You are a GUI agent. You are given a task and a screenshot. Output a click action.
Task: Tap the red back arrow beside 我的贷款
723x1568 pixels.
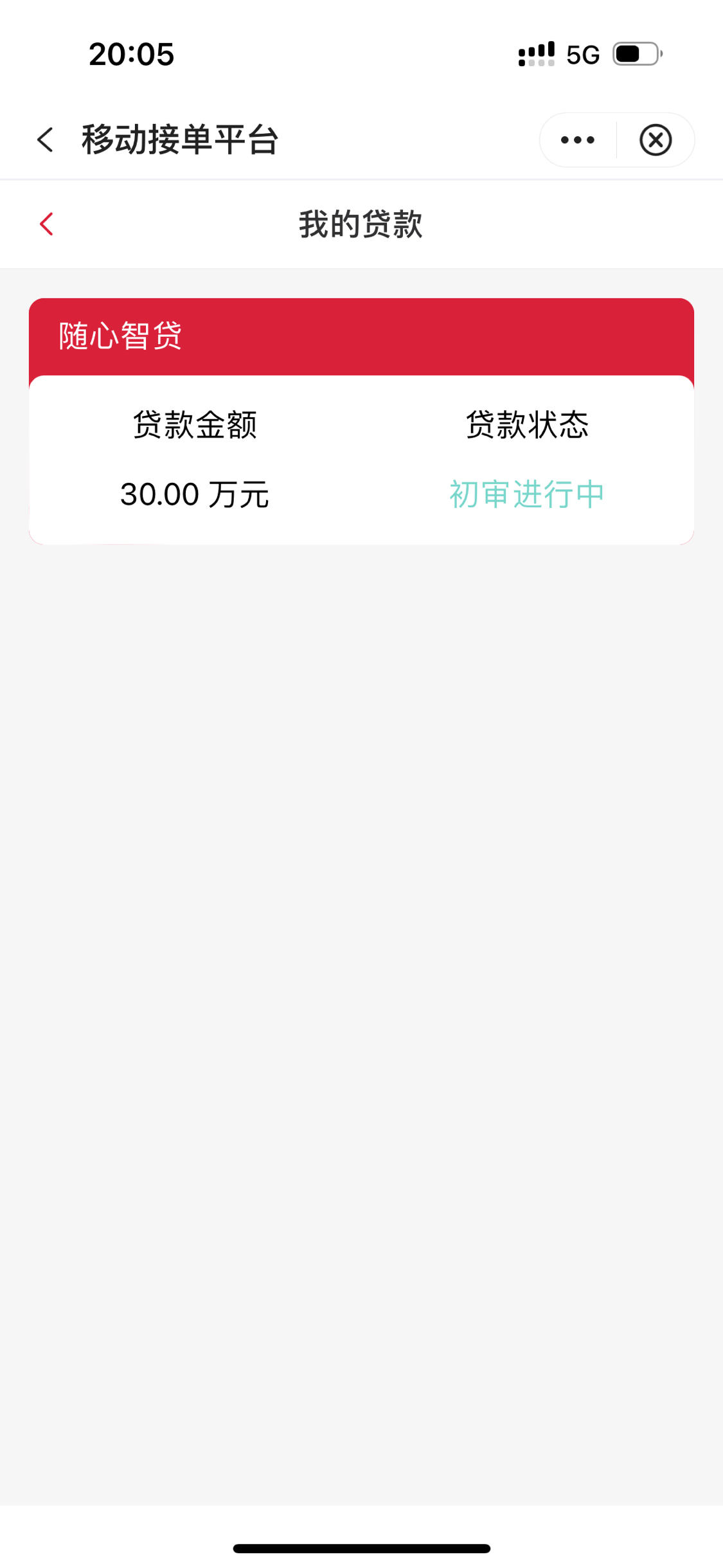click(46, 224)
